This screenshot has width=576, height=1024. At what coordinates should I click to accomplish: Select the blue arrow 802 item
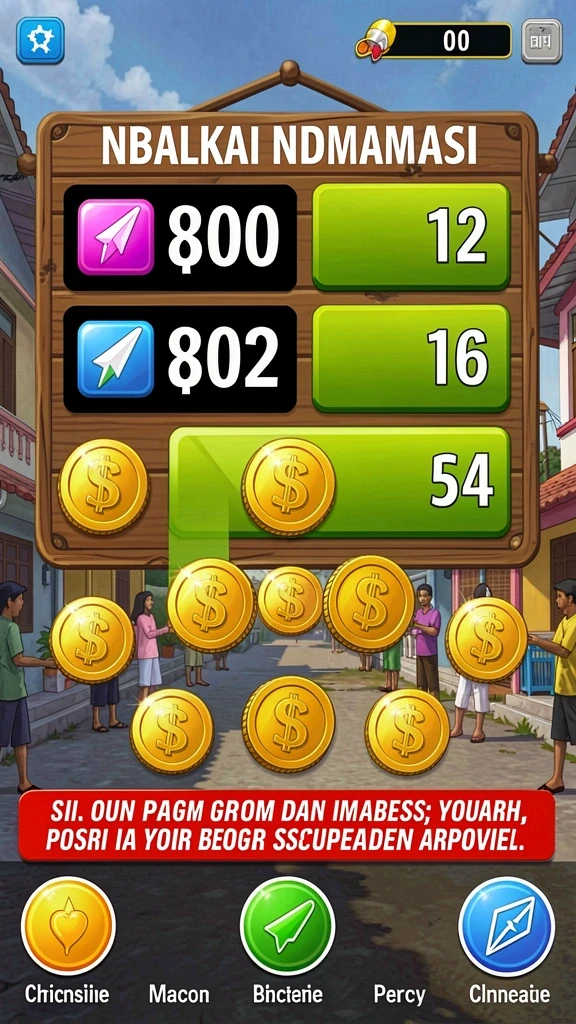point(180,359)
